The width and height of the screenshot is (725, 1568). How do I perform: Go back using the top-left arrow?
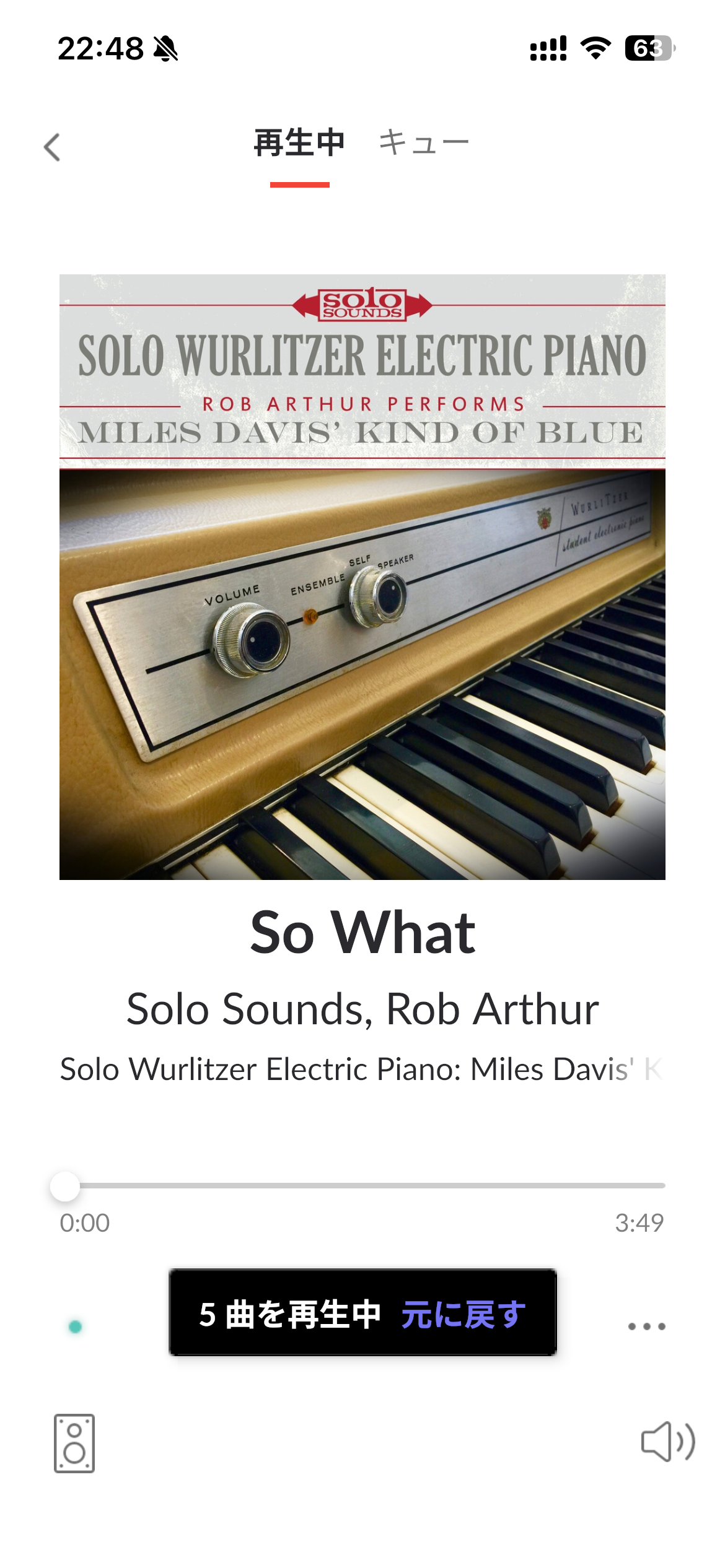[x=53, y=147]
